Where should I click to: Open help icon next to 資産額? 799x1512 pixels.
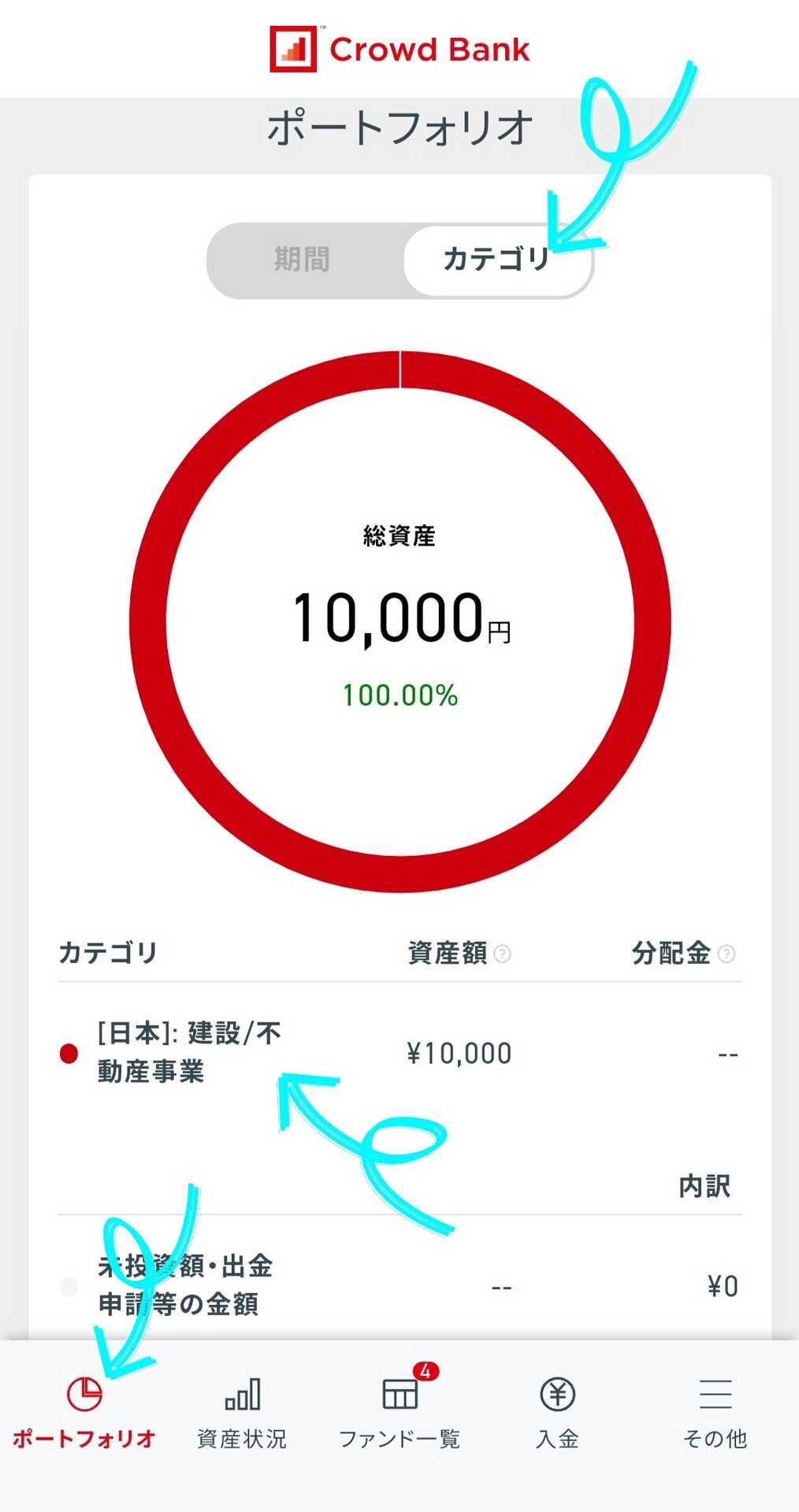pyautogui.click(x=502, y=954)
